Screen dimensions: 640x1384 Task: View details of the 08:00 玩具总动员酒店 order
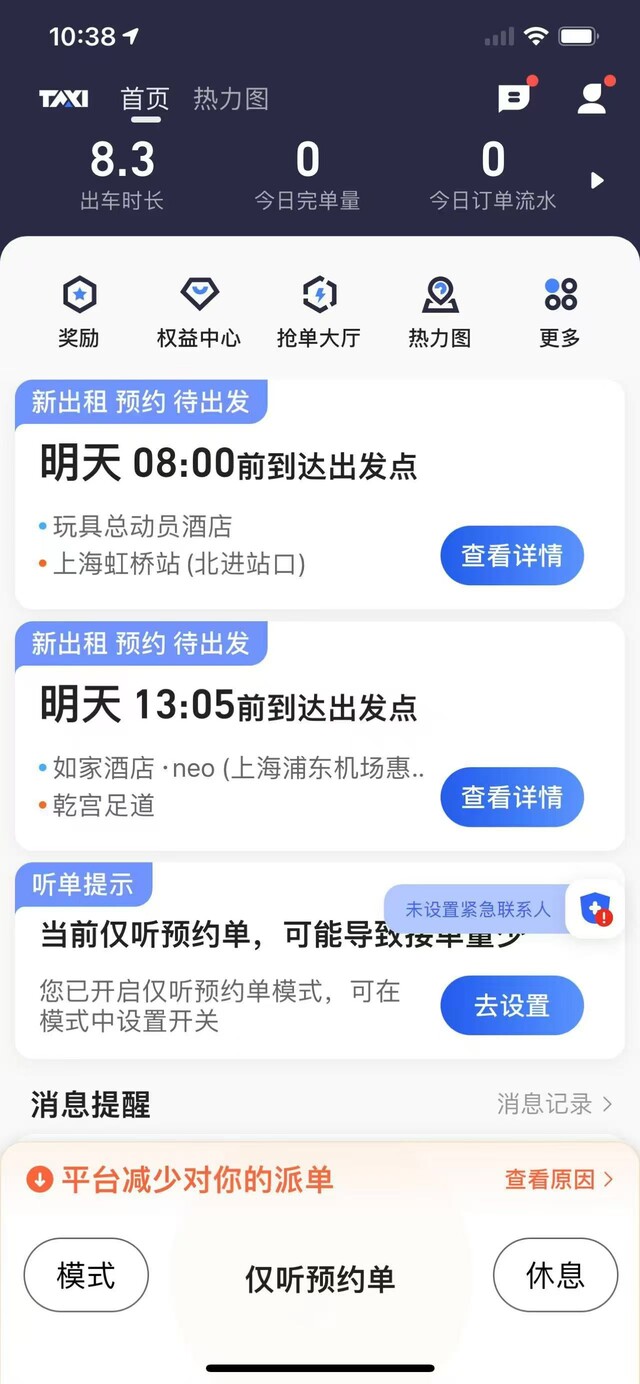tap(512, 555)
